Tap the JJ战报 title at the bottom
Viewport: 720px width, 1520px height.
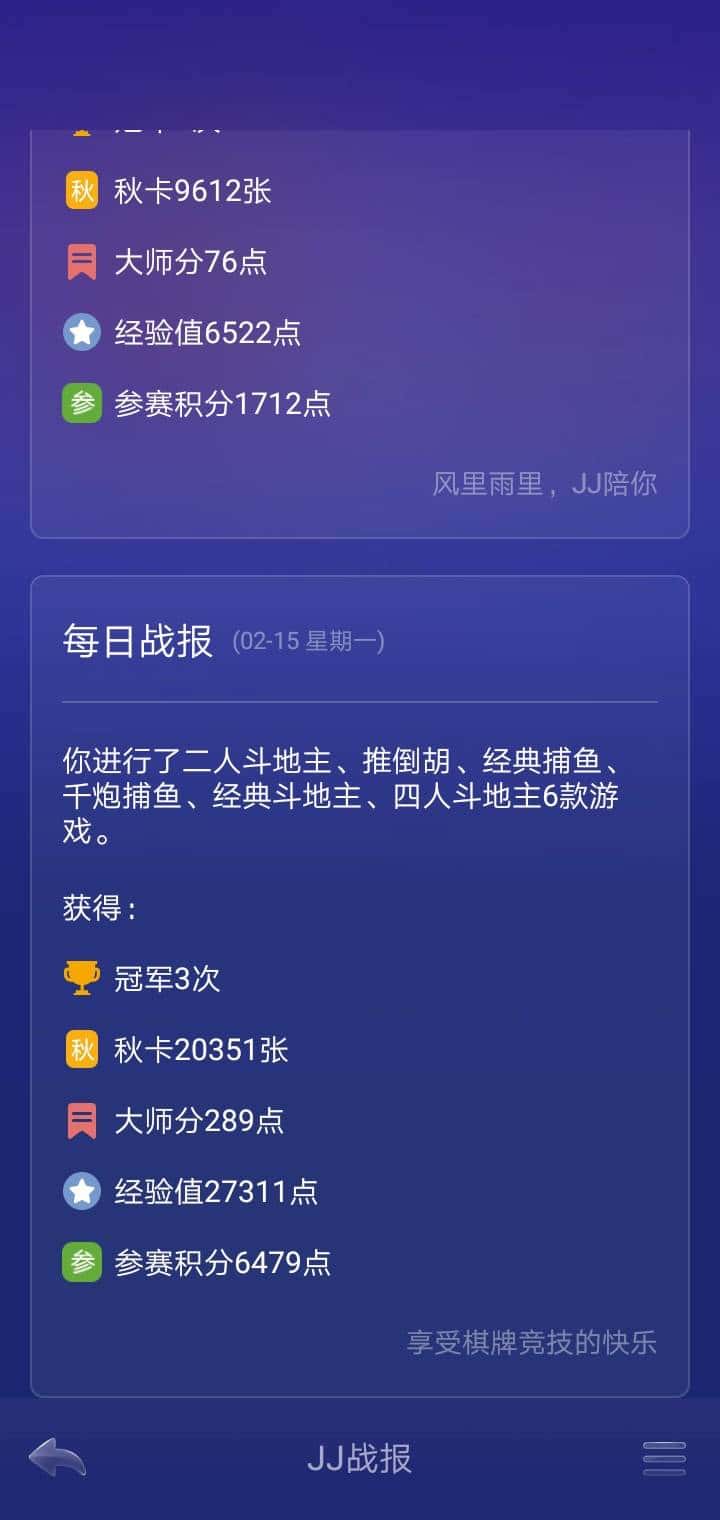pos(360,1461)
